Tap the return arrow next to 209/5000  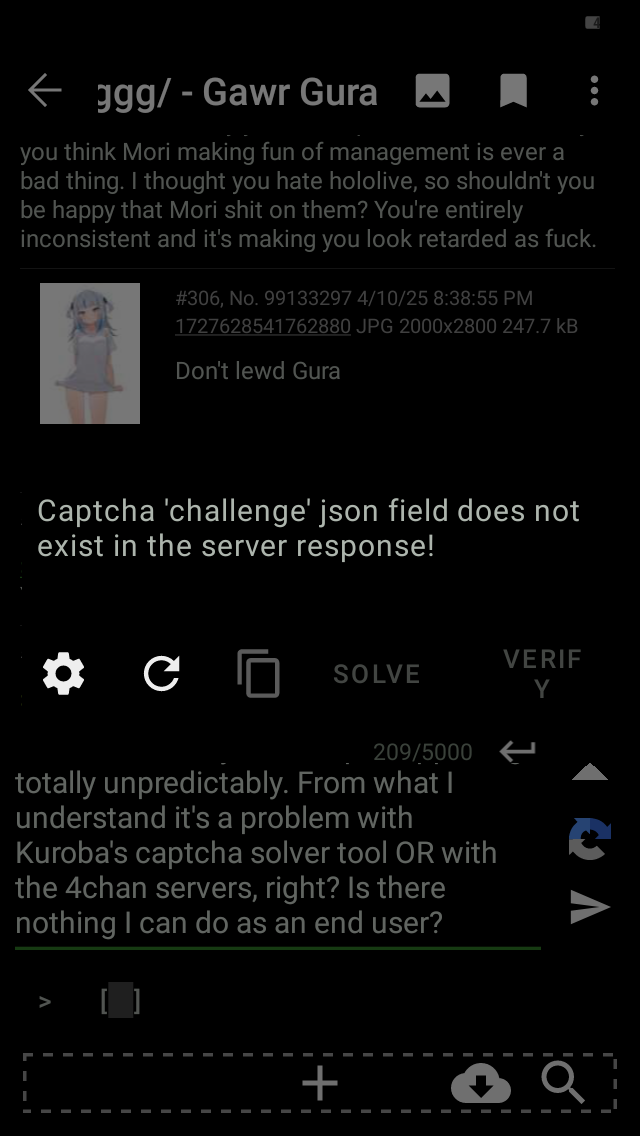click(x=518, y=751)
